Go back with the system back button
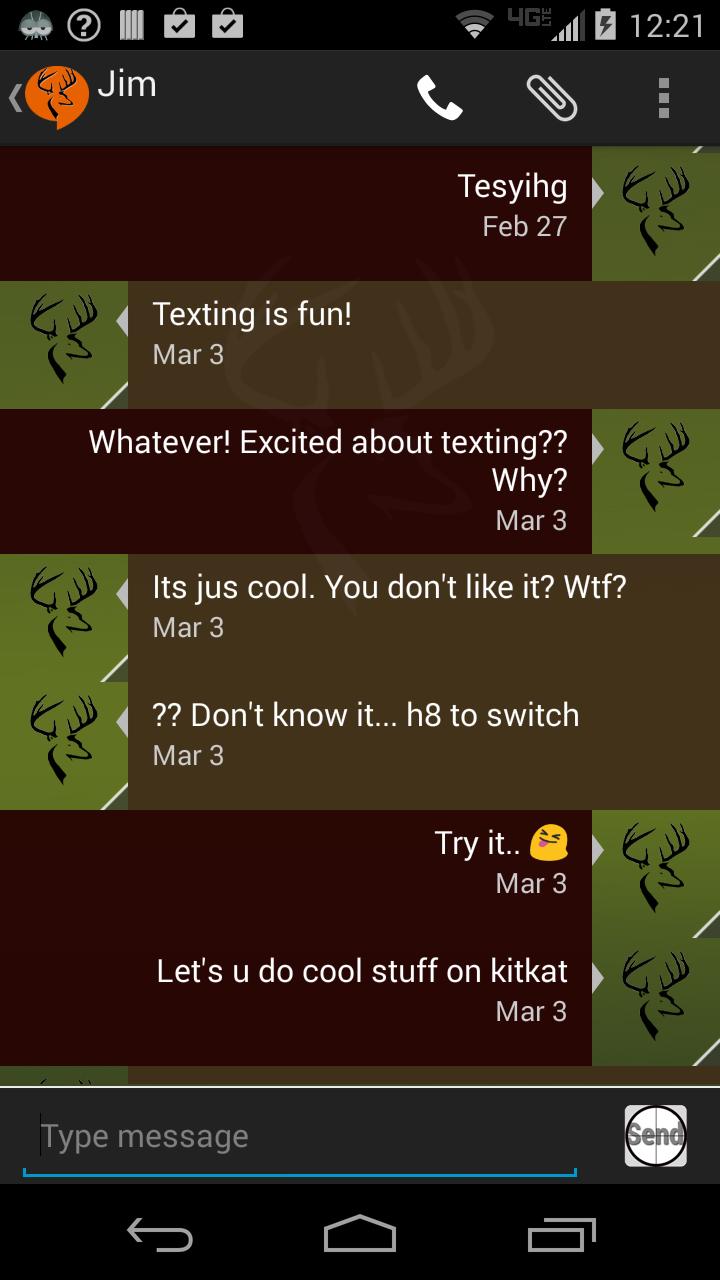720x1280 pixels. (x=160, y=1234)
